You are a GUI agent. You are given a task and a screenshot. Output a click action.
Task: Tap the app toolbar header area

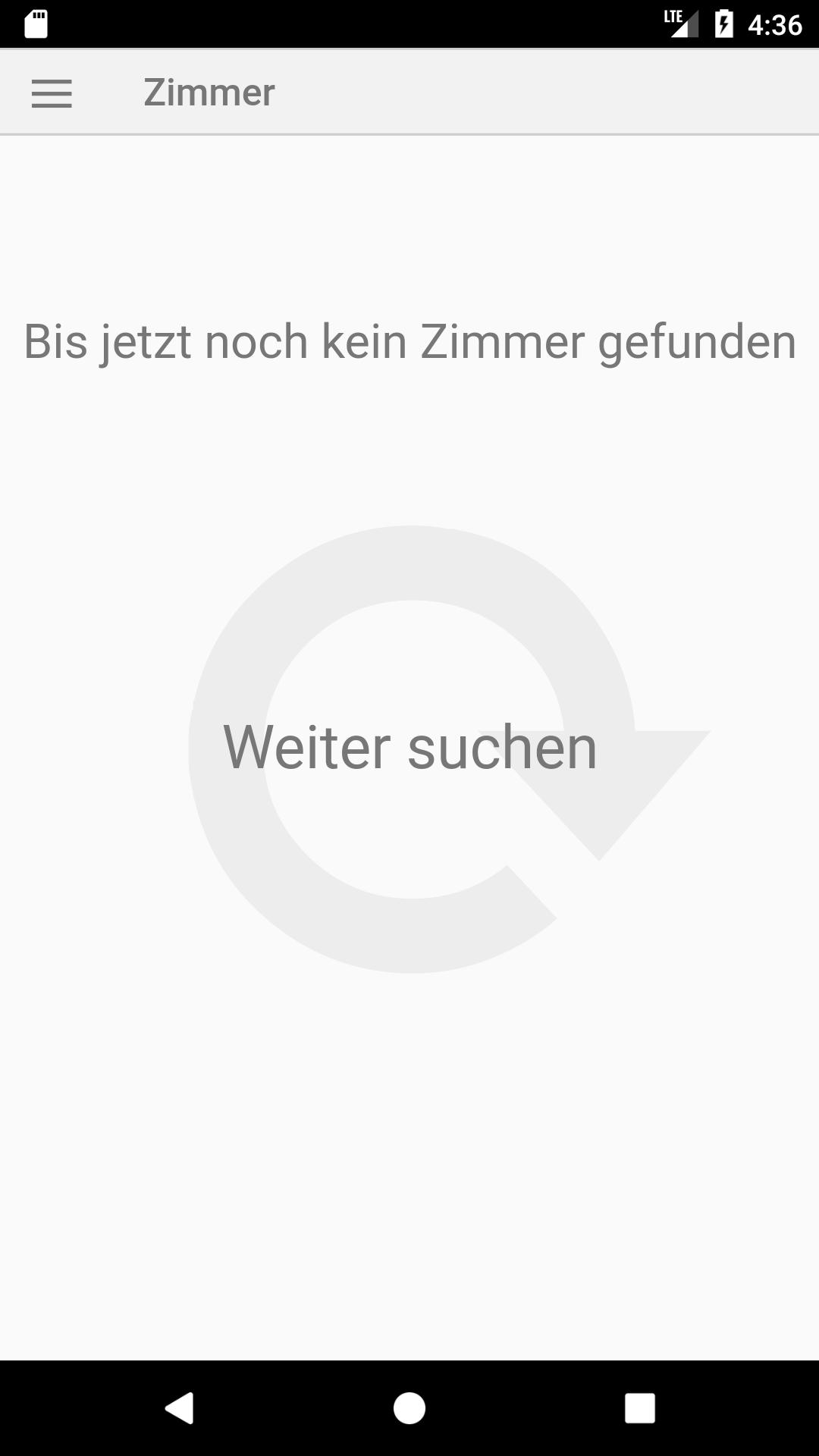(x=409, y=92)
